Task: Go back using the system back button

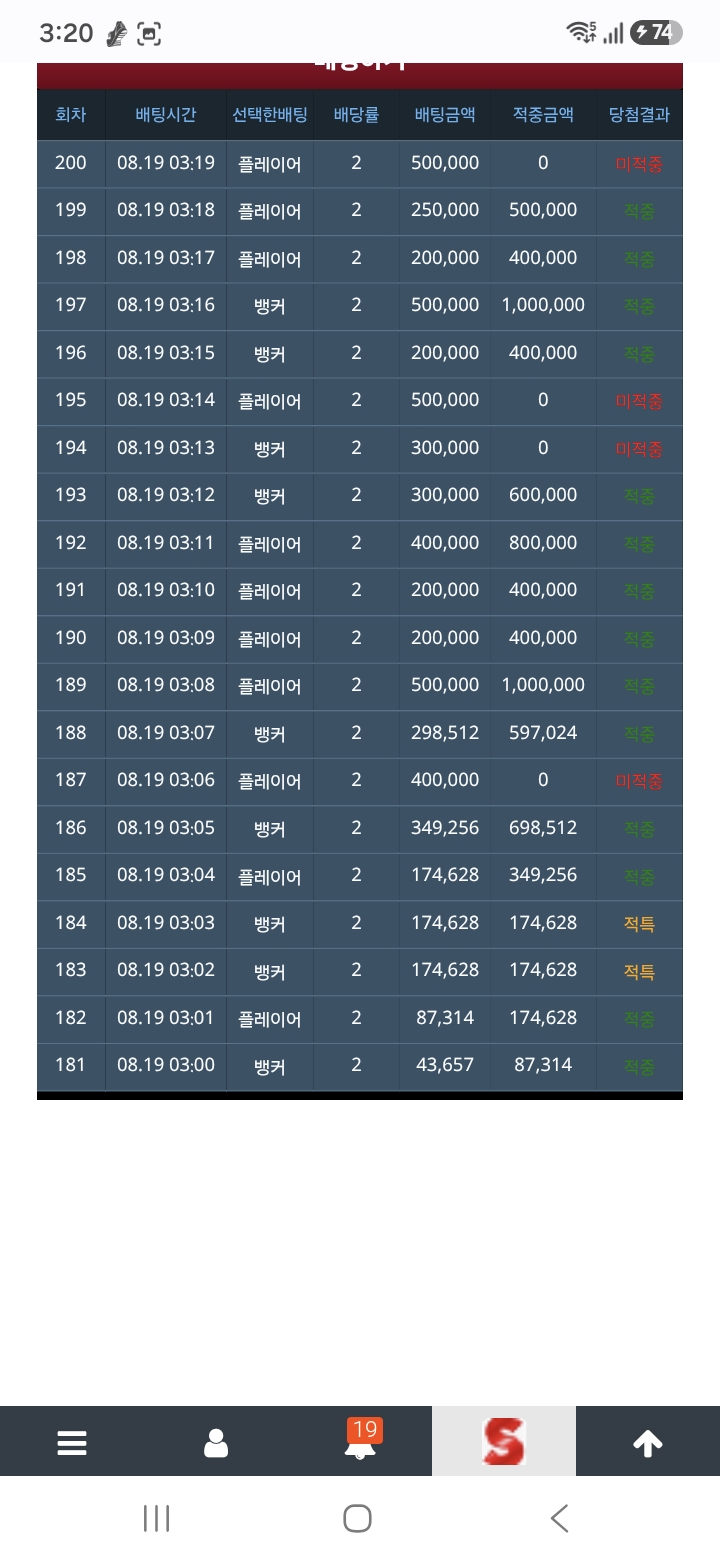Action: (560, 1518)
